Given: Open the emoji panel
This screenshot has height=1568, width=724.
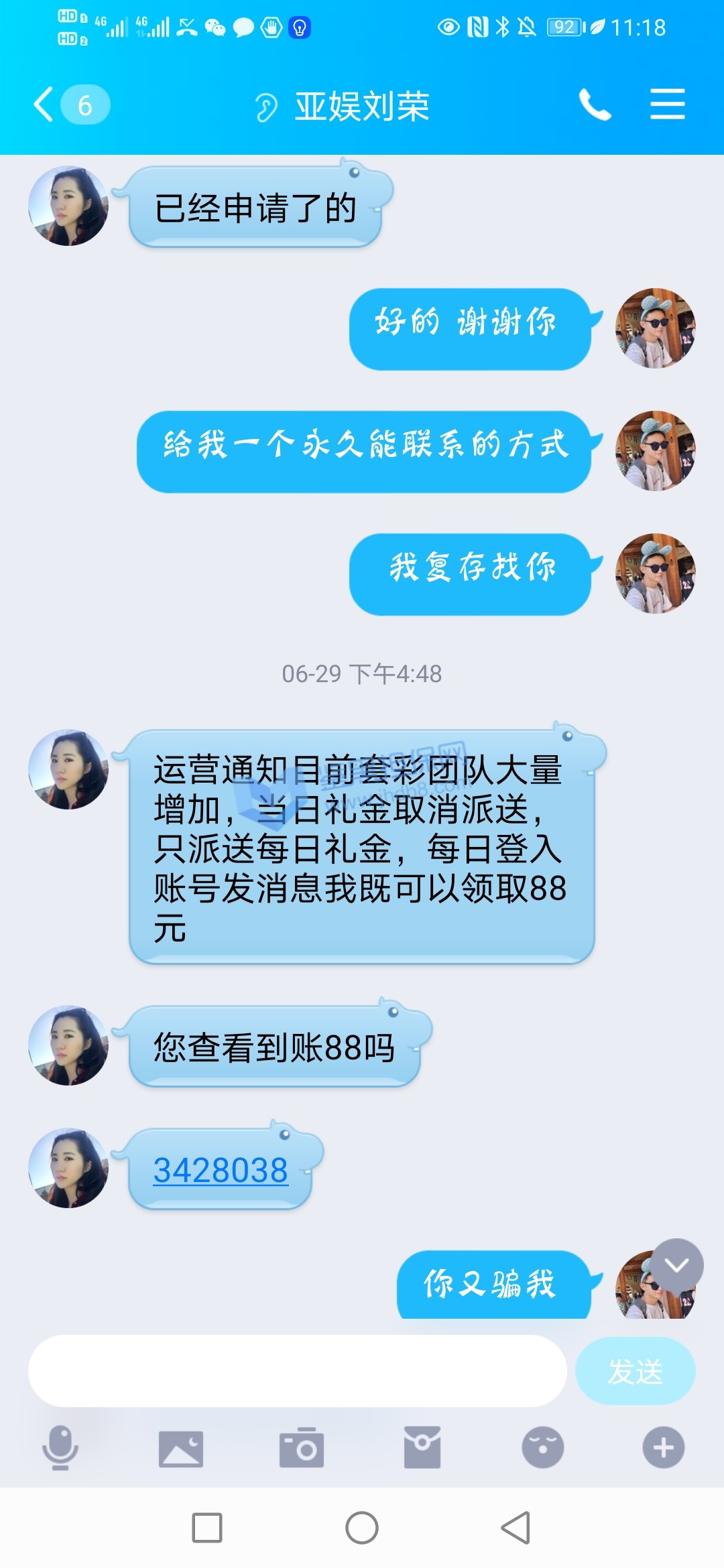Looking at the screenshot, I should [543, 1448].
